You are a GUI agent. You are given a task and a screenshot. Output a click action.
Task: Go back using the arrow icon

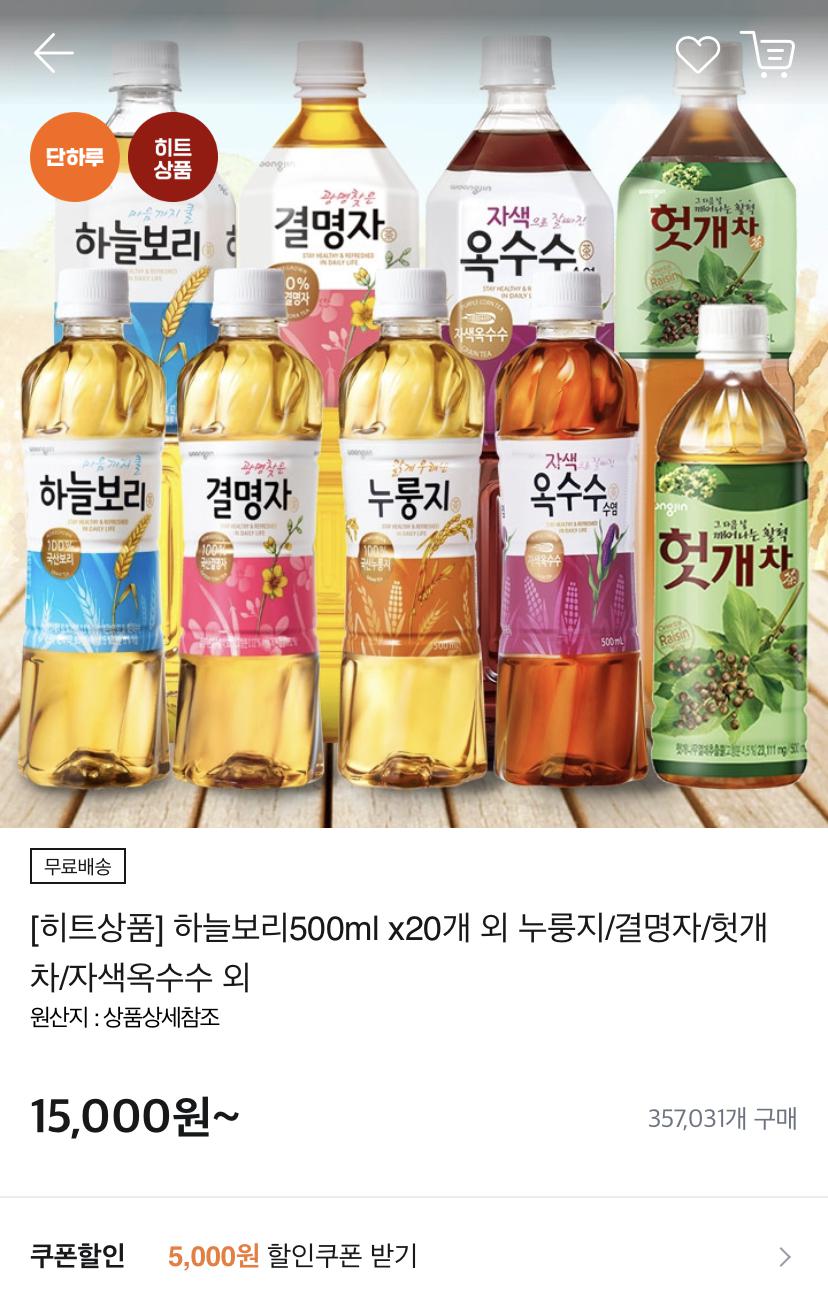coord(54,53)
